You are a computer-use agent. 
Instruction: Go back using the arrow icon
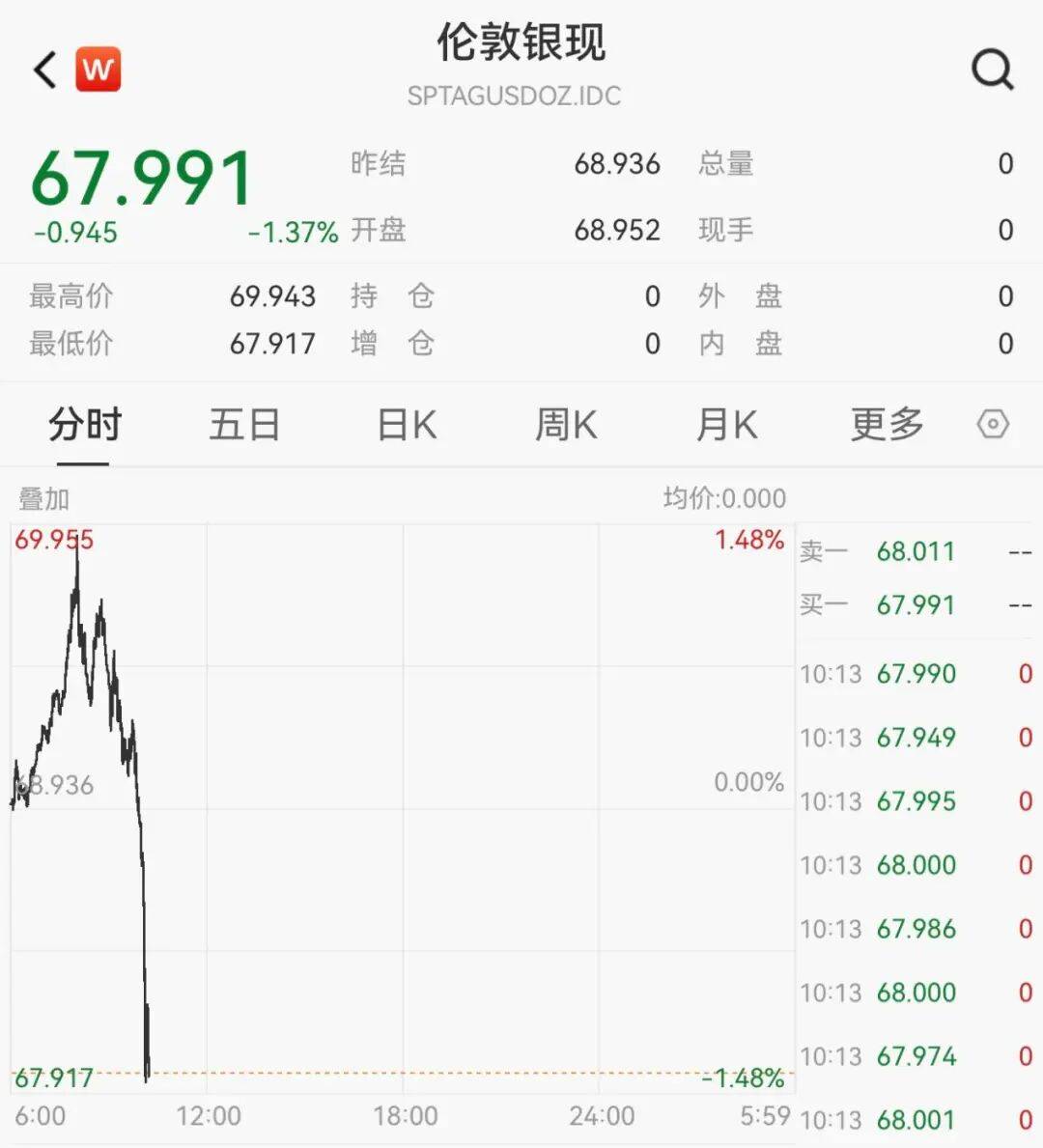[x=44, y=70]
